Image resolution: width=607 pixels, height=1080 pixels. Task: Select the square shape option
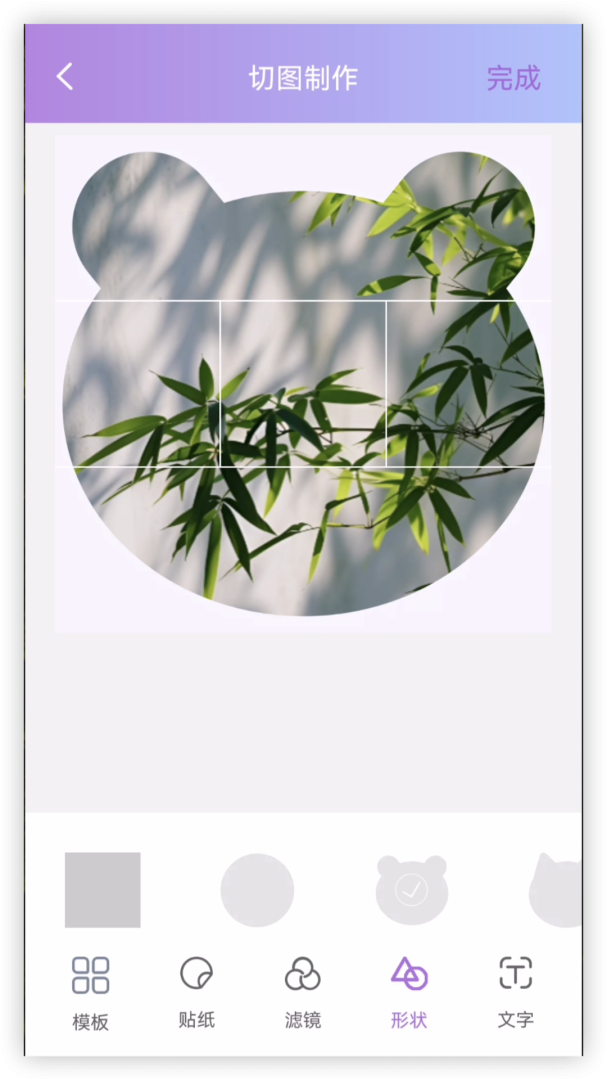point(102,889)
